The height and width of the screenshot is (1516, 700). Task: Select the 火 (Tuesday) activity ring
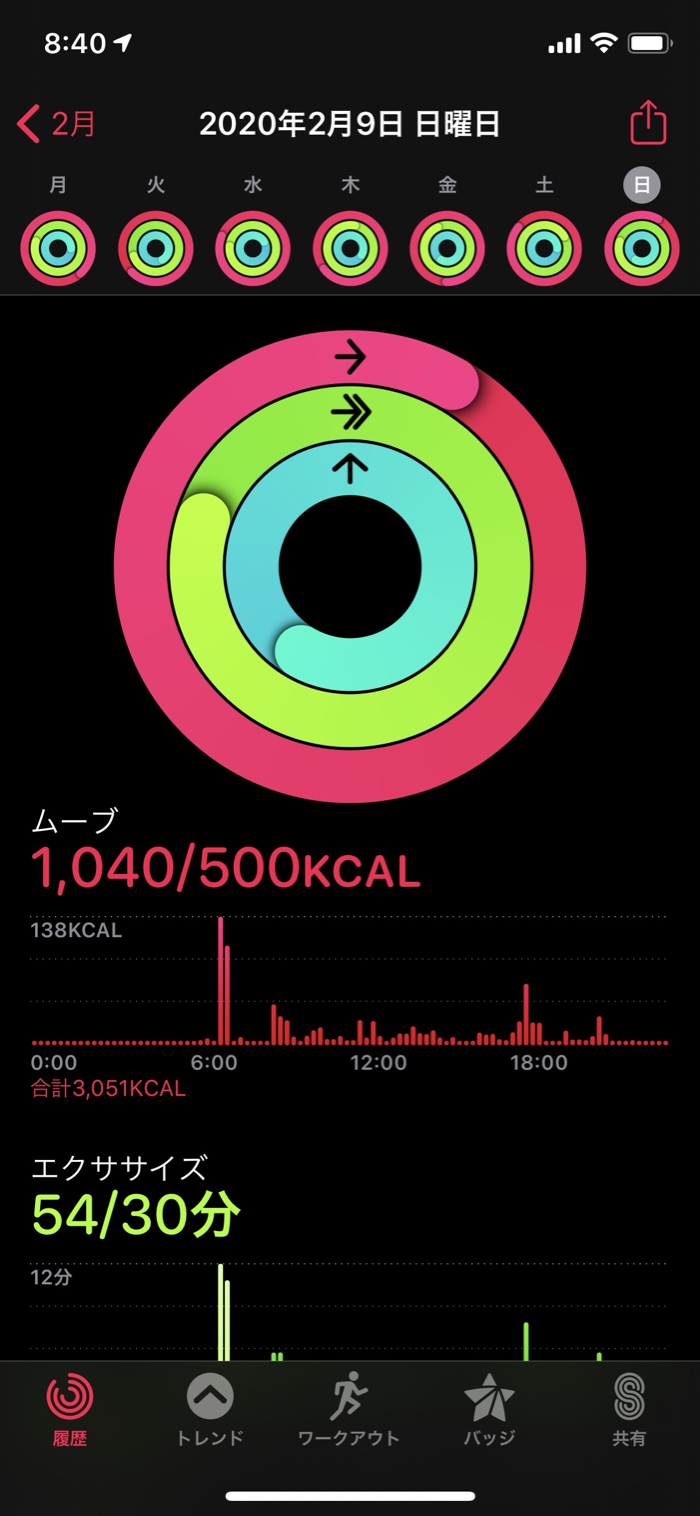(155, 248)
